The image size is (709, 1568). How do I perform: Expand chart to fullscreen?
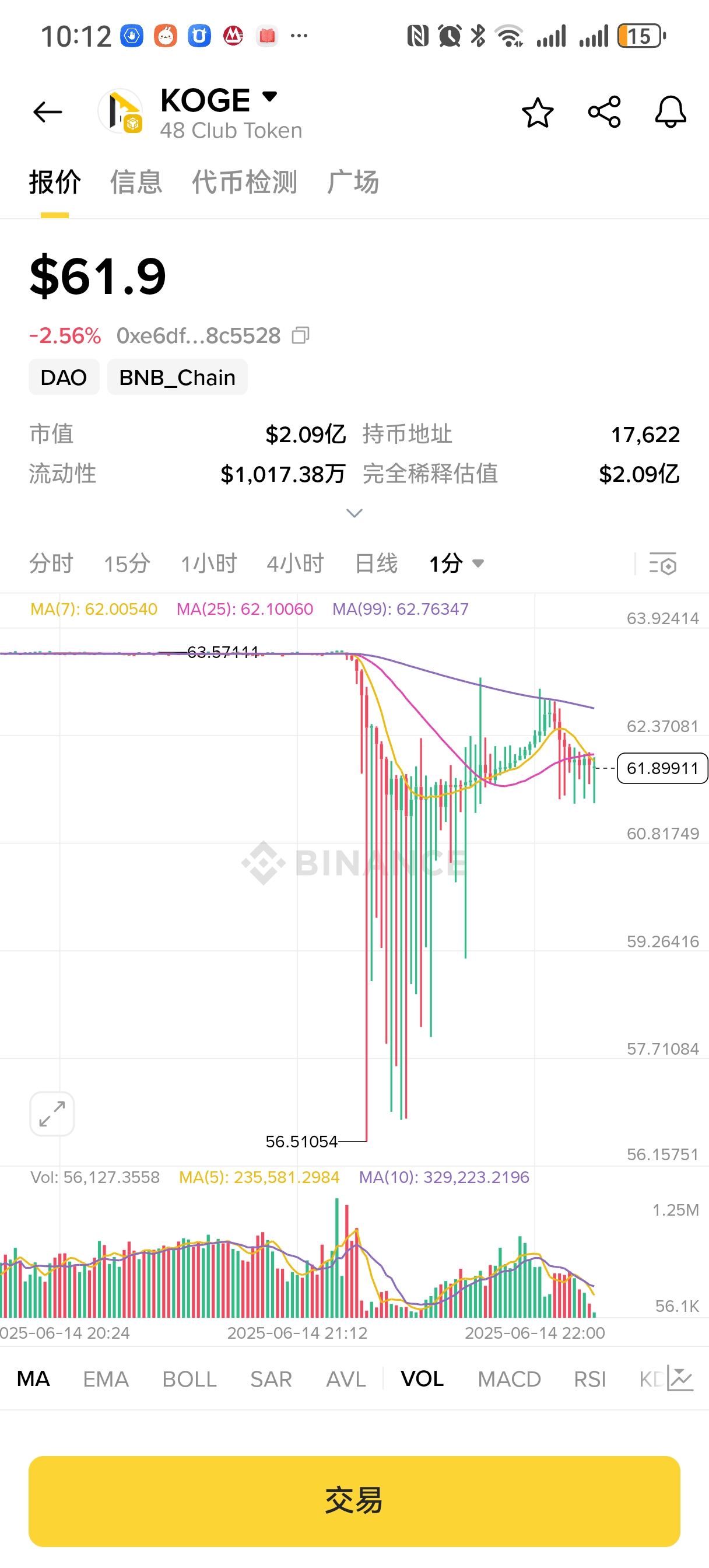coord(52,1114)
